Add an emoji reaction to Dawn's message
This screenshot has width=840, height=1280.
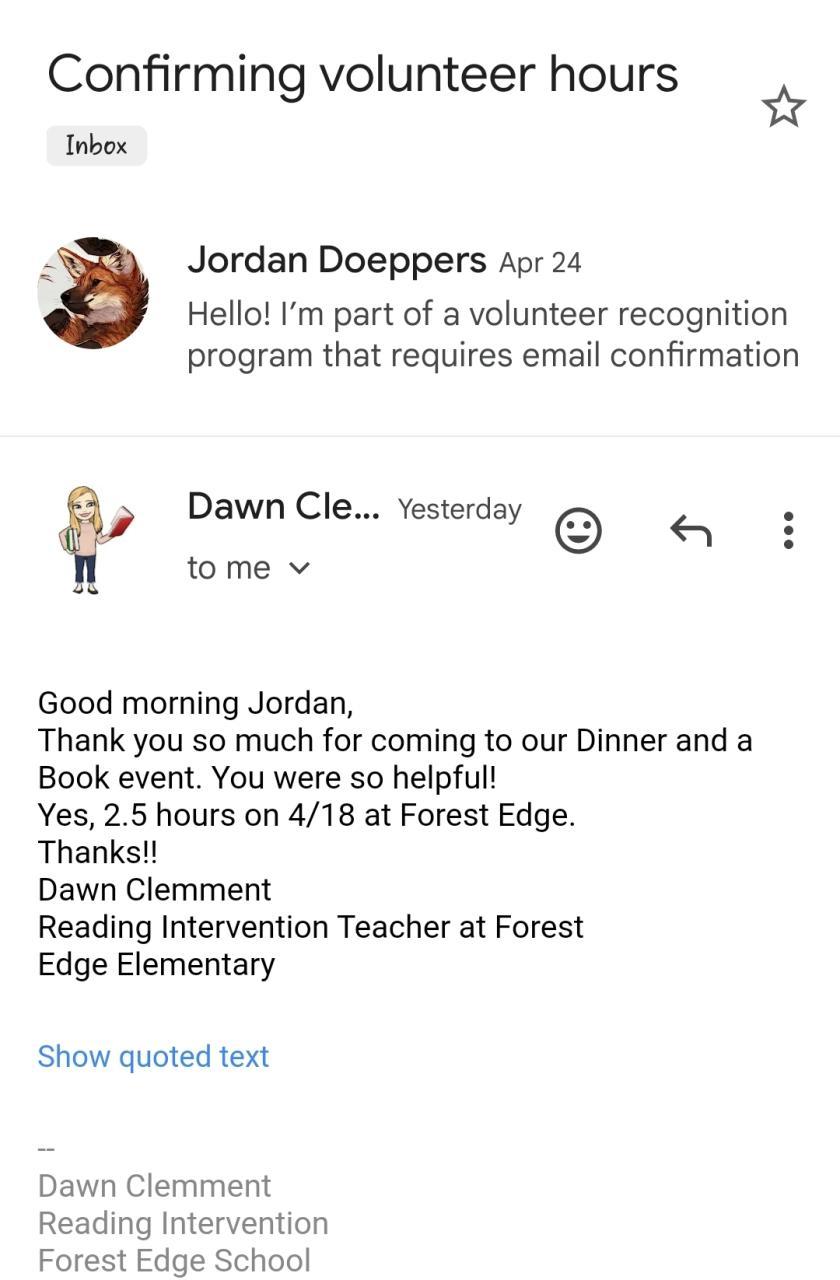[x=578, y=531]
